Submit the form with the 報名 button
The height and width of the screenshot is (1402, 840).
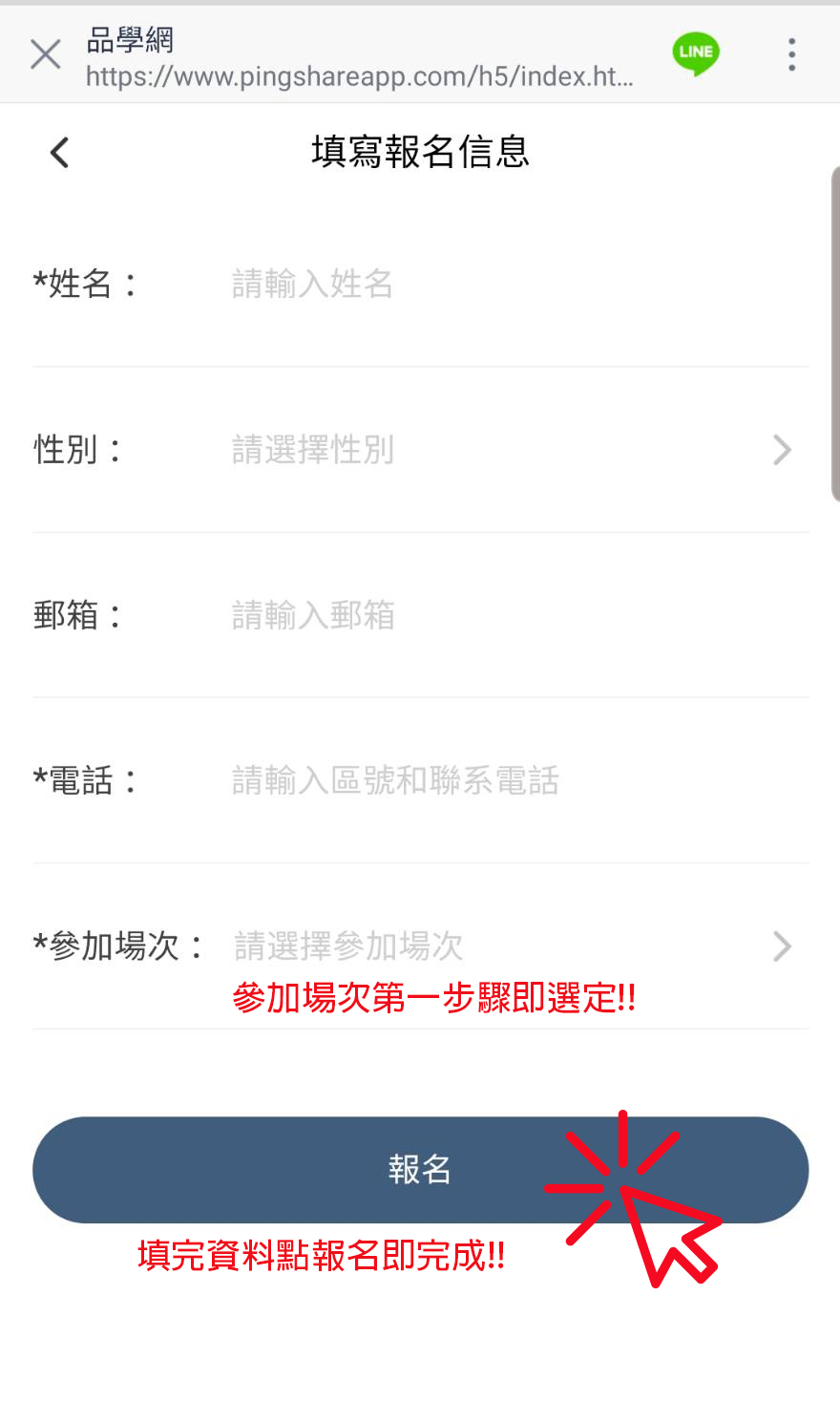click(420, 1170)
